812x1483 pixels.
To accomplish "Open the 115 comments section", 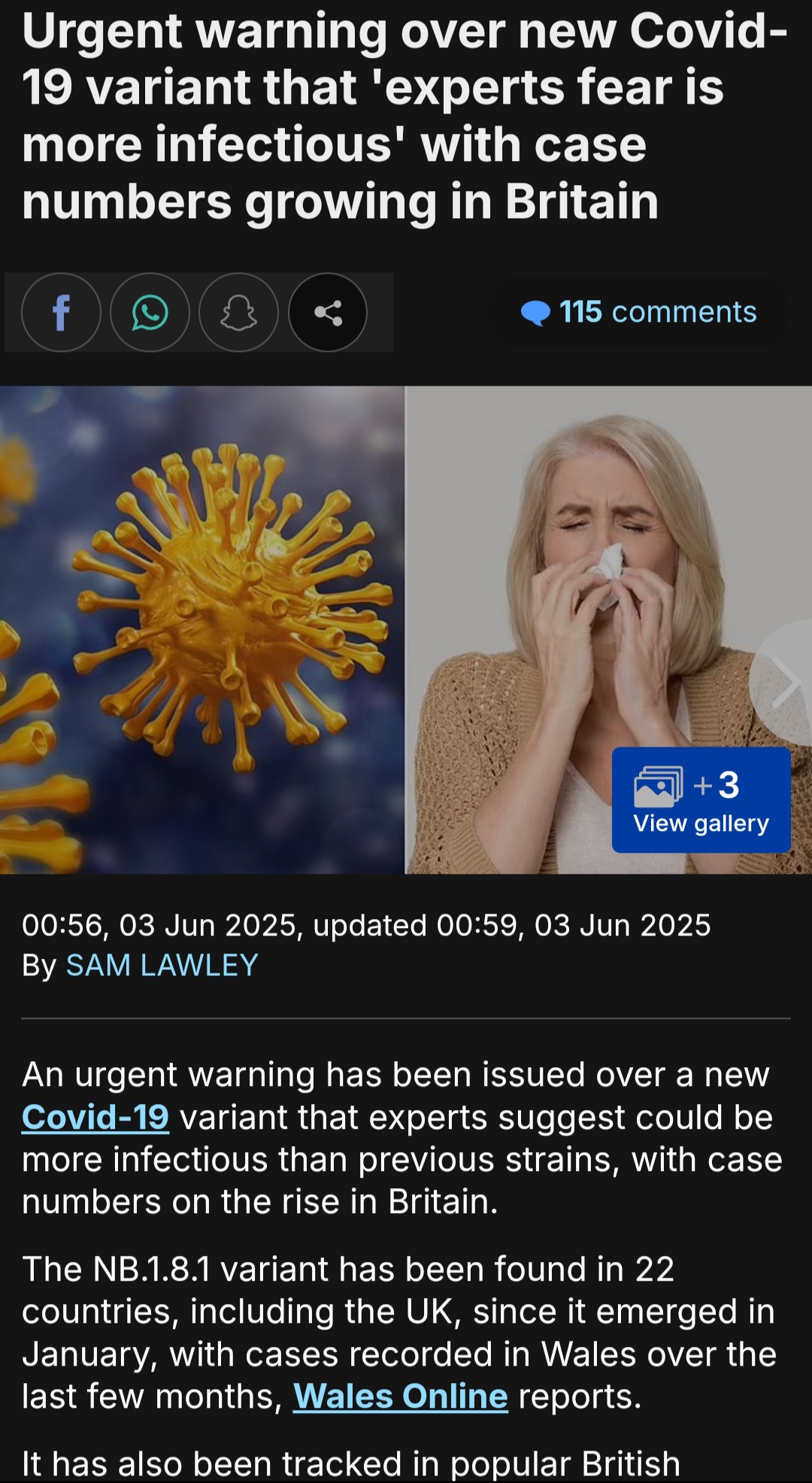I will click(639, 312).
